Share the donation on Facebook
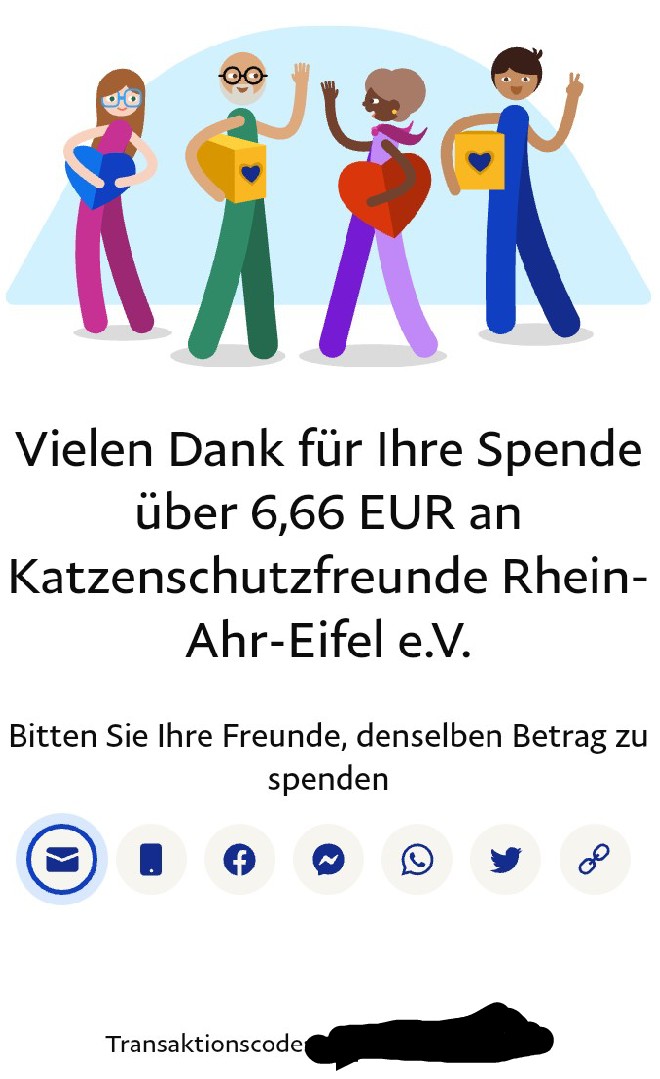This screenshot has width=660, height=1079. click(240, 859)
